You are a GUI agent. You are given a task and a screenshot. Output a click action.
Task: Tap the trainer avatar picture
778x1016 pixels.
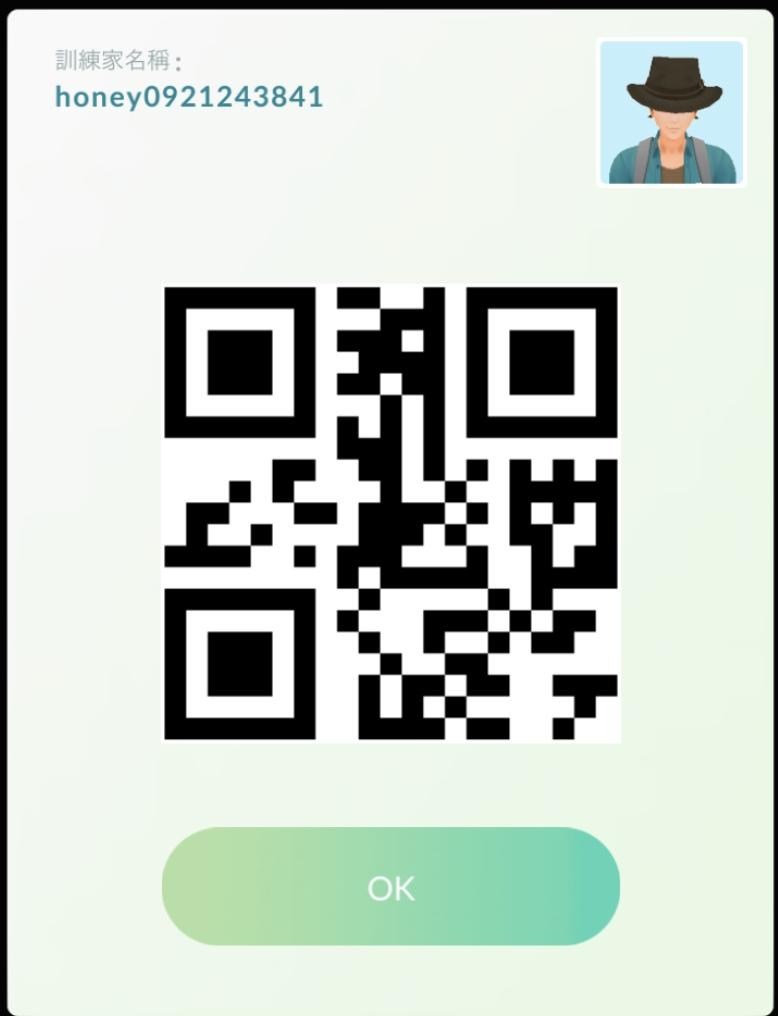coord(671,113)
